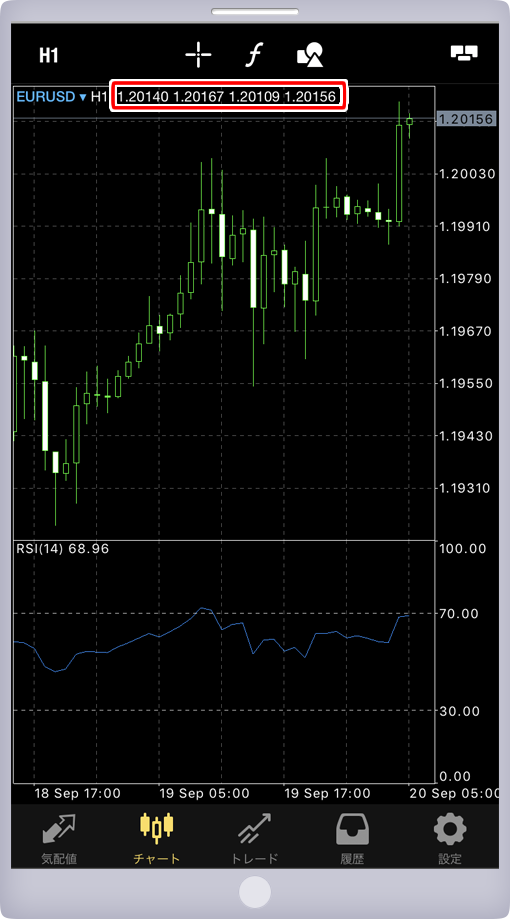Select the チャート tab
This screenshot has height=919, width=510.
pos(157,839)
